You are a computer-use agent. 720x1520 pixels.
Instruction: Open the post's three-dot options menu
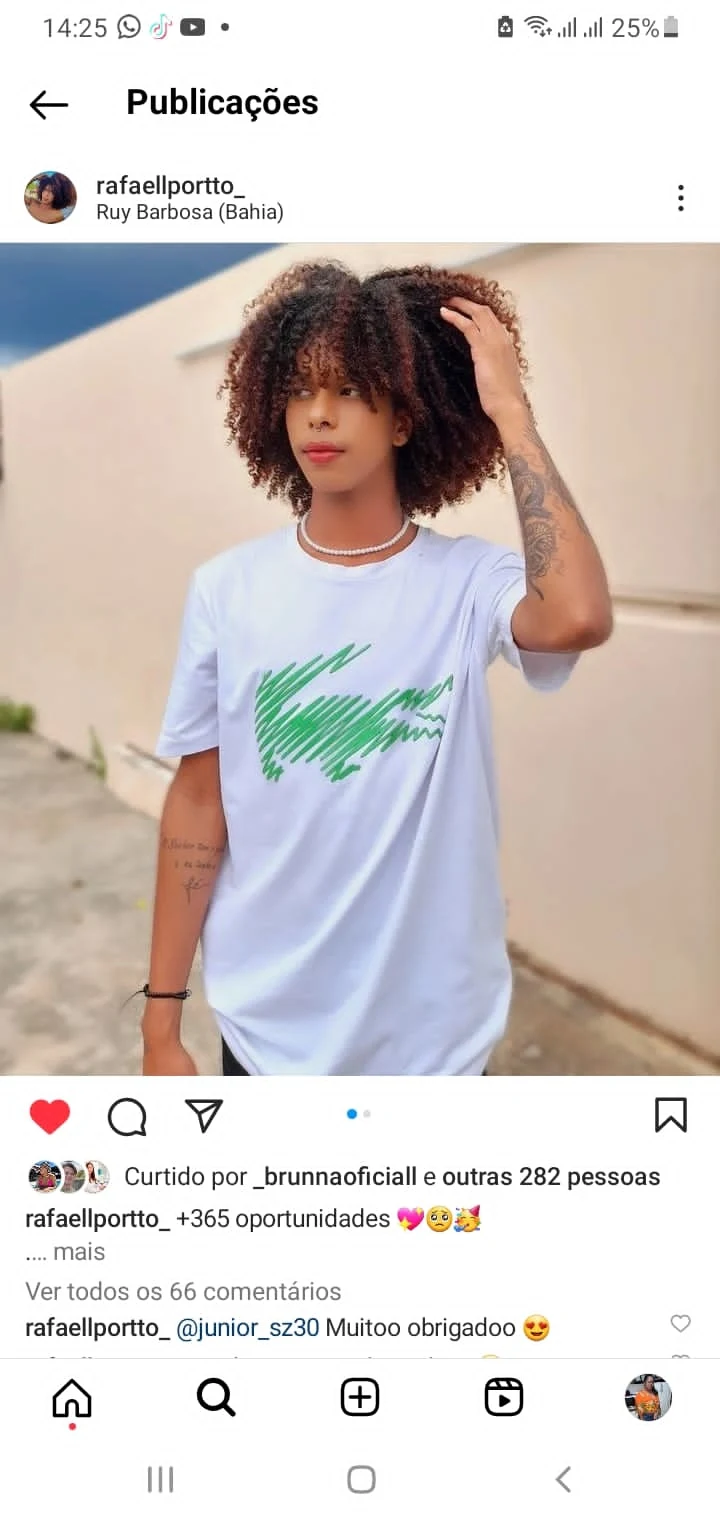[x=680, y=198]
